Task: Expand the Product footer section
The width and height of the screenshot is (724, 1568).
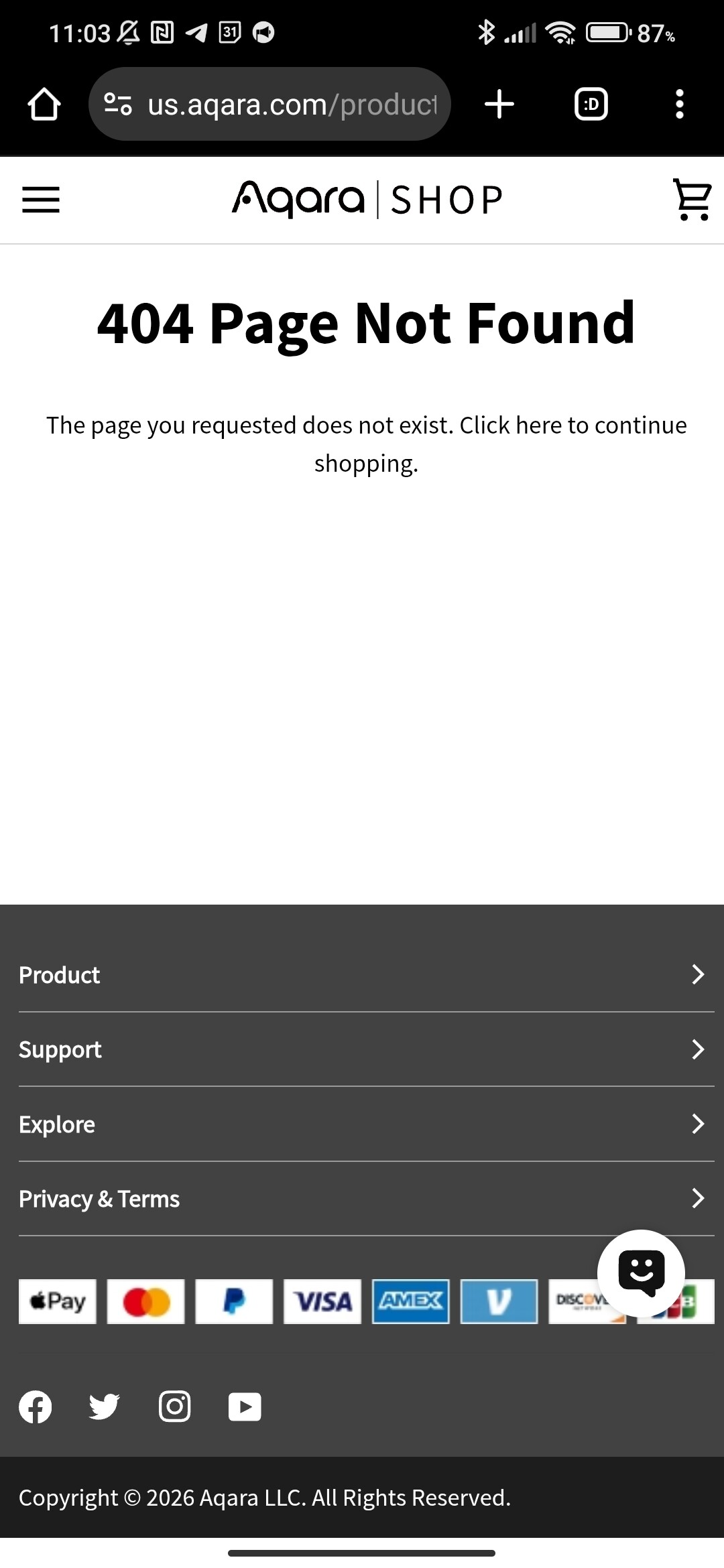Action: click(362, 975)
